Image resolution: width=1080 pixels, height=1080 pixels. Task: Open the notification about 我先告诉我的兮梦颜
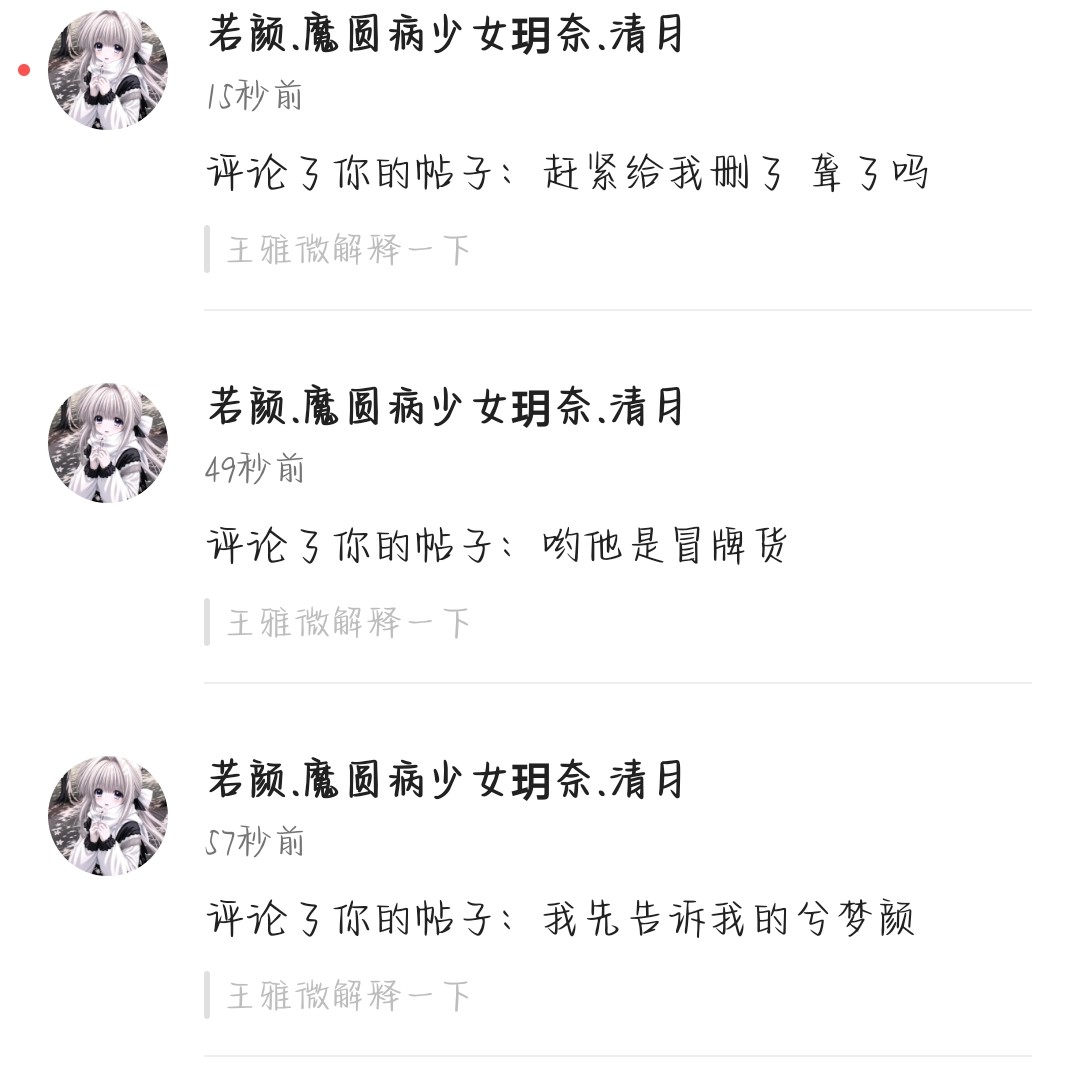[561, 920]
